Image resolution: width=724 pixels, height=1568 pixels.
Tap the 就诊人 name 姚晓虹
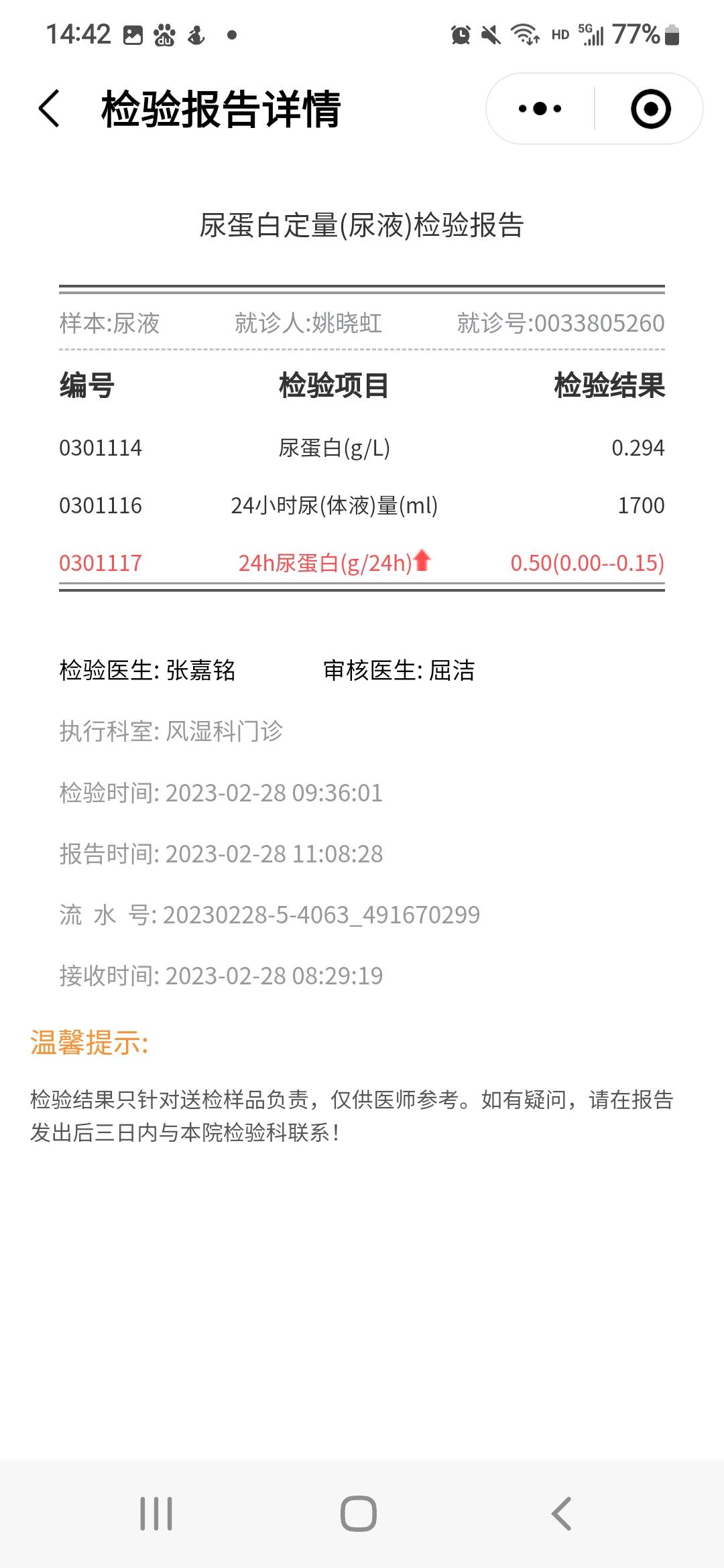tap(308, 323)
